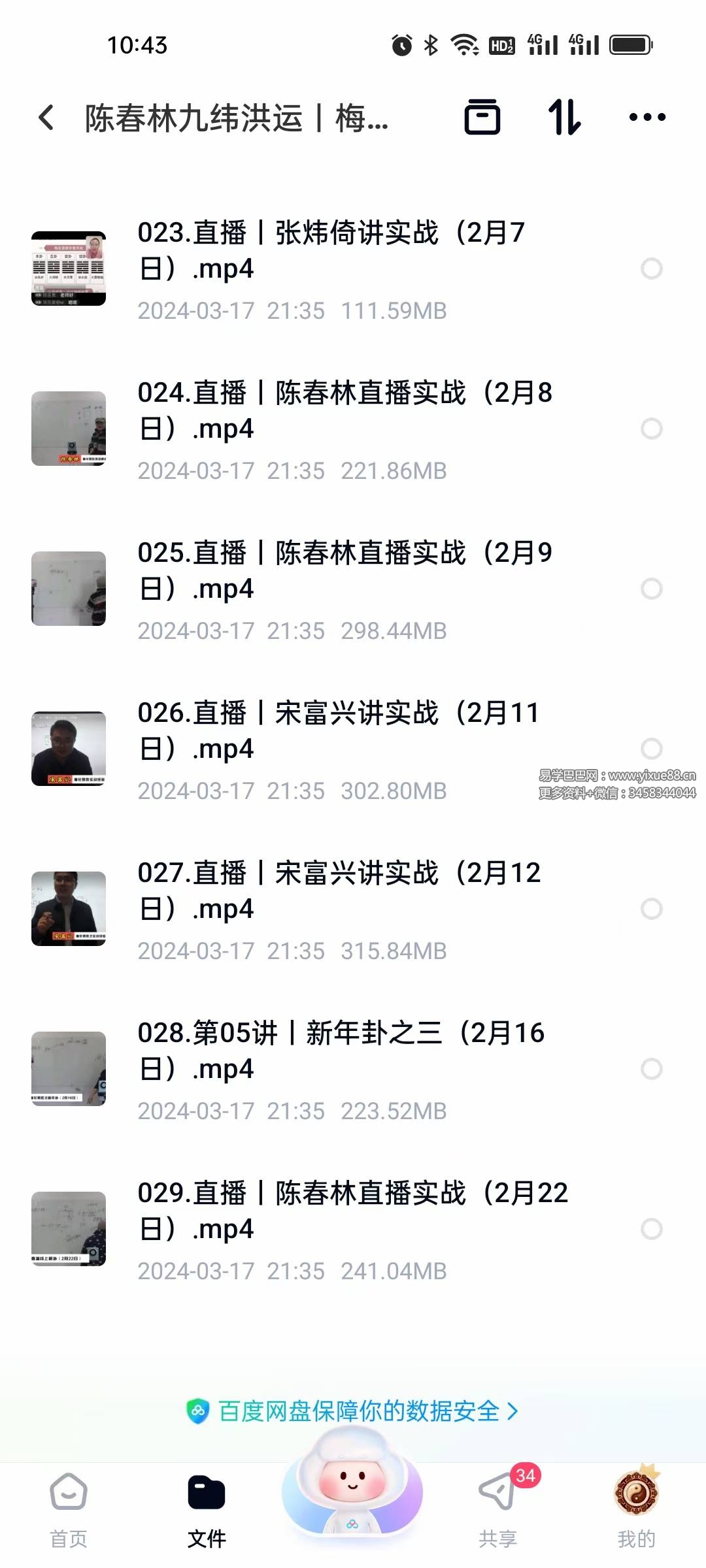
Task: Tick the circle for 027 宋富兴讲实战
Action: (652, 909)
